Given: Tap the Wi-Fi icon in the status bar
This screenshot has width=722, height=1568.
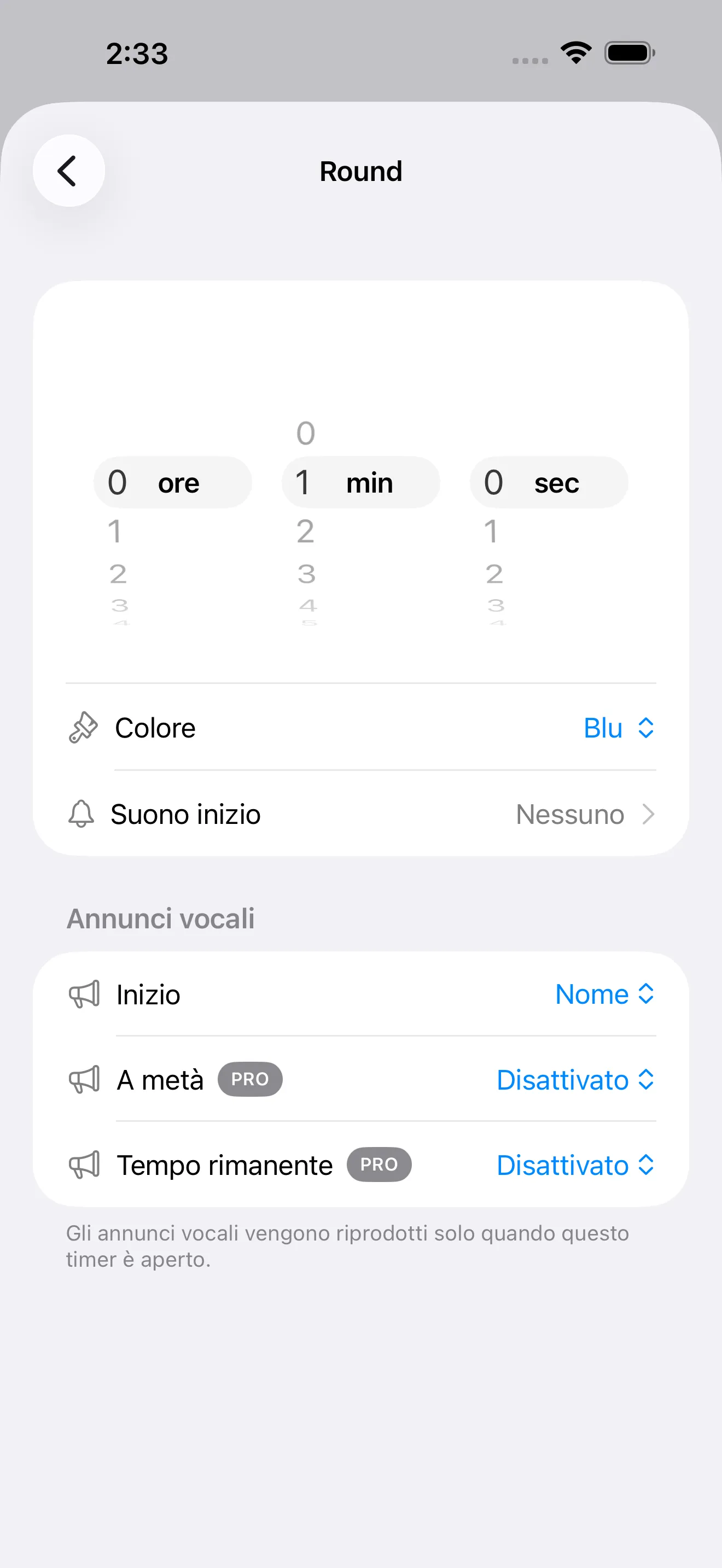Looking at the screenshot, I should pos(574,53).
